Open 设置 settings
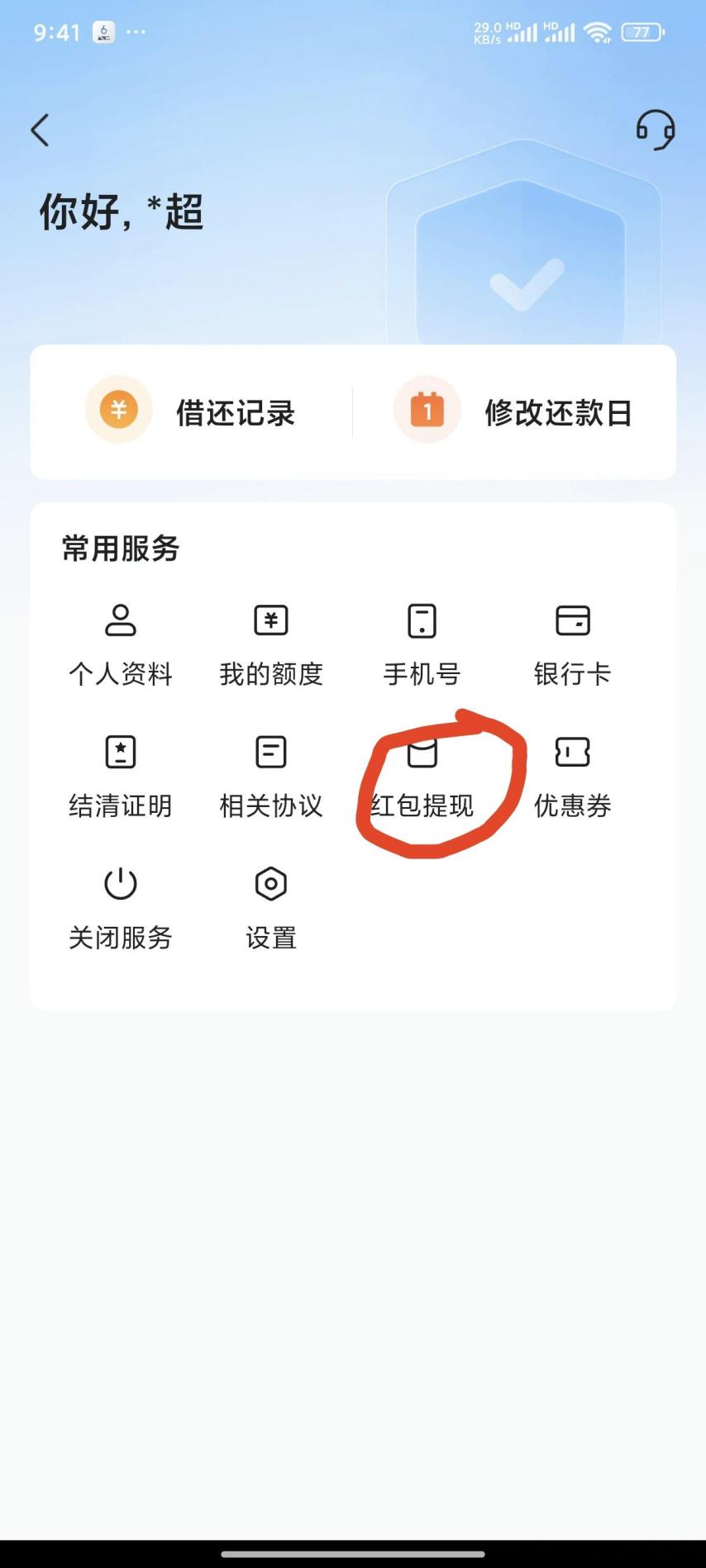The height and width of the screenshot is (1568, 706). coord(271,910)
